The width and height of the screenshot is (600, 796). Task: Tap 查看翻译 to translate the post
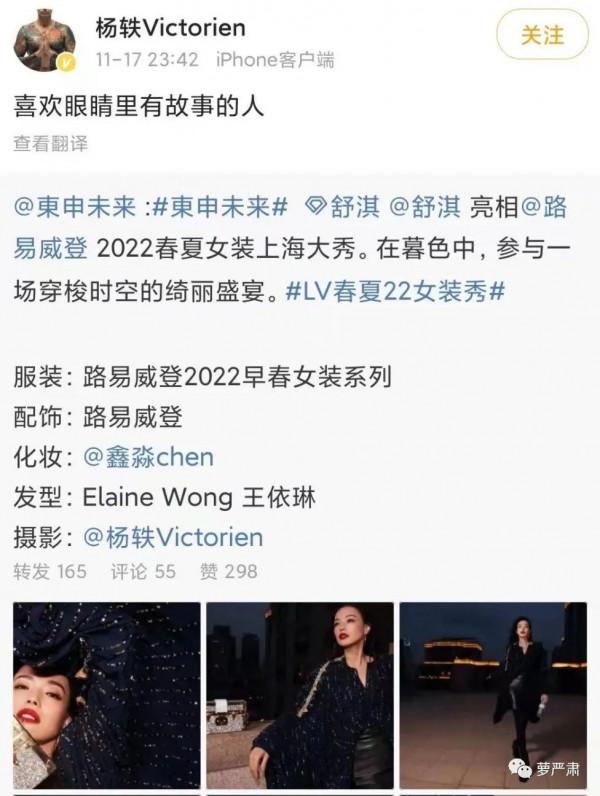(x=50, y=144)
